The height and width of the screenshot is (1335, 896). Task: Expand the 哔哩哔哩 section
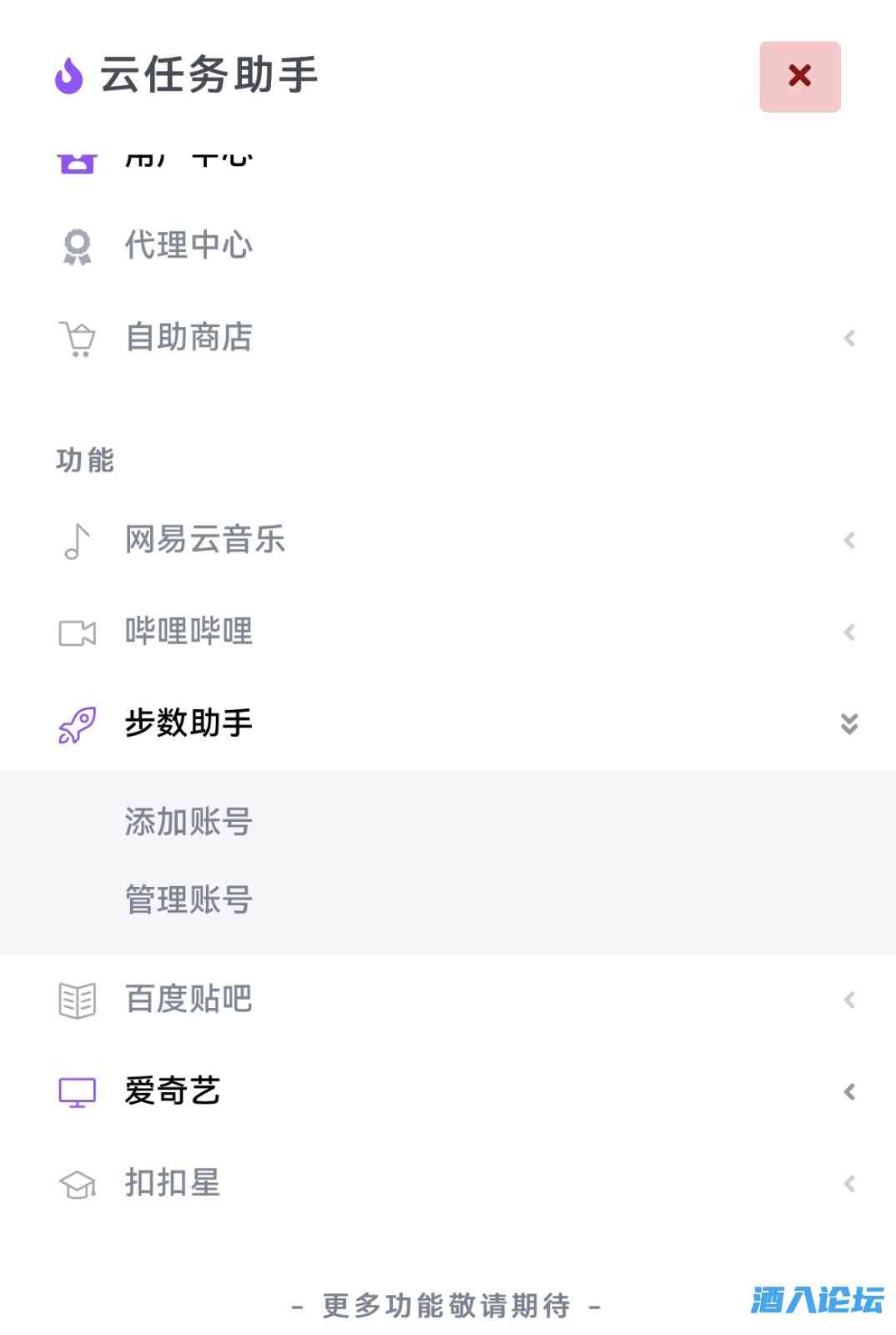click(x=850, y=632)
